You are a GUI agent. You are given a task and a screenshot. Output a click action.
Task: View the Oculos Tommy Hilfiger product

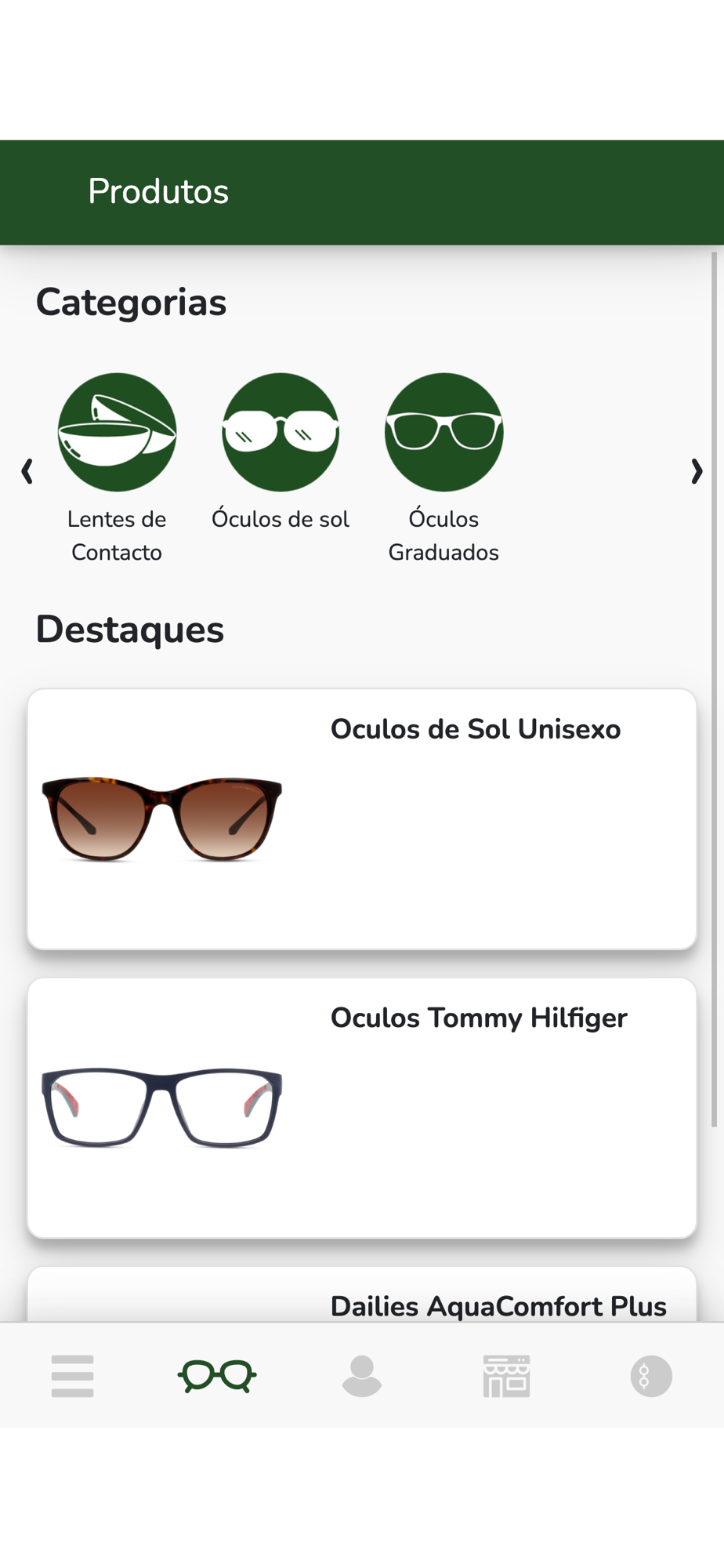(361, 1107)
